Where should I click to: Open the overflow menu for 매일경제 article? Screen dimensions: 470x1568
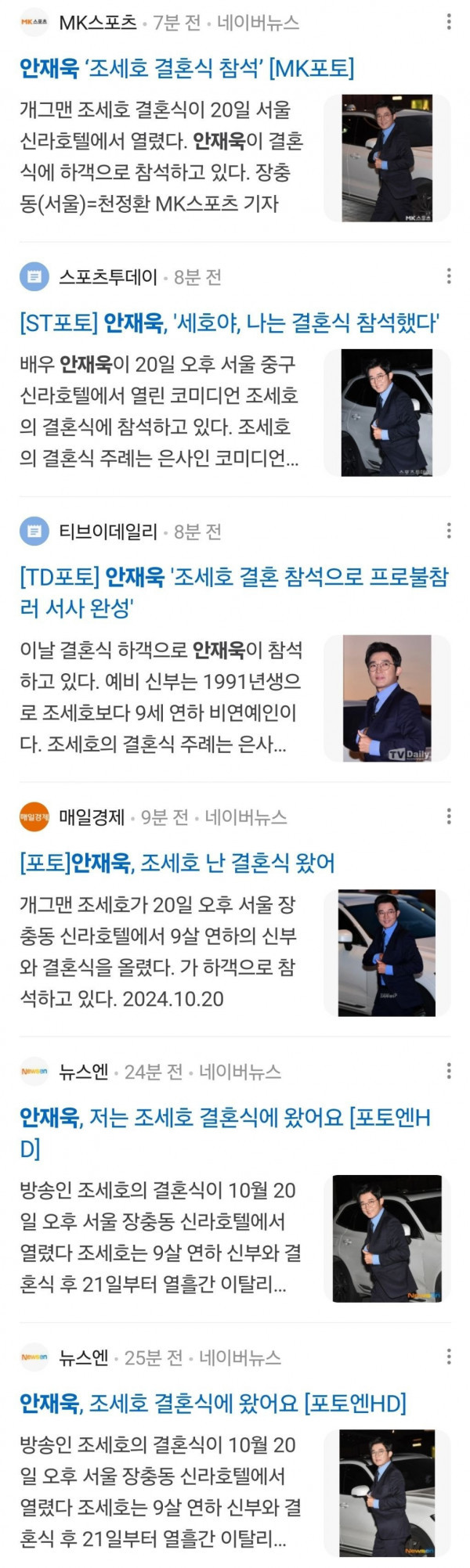448,816
